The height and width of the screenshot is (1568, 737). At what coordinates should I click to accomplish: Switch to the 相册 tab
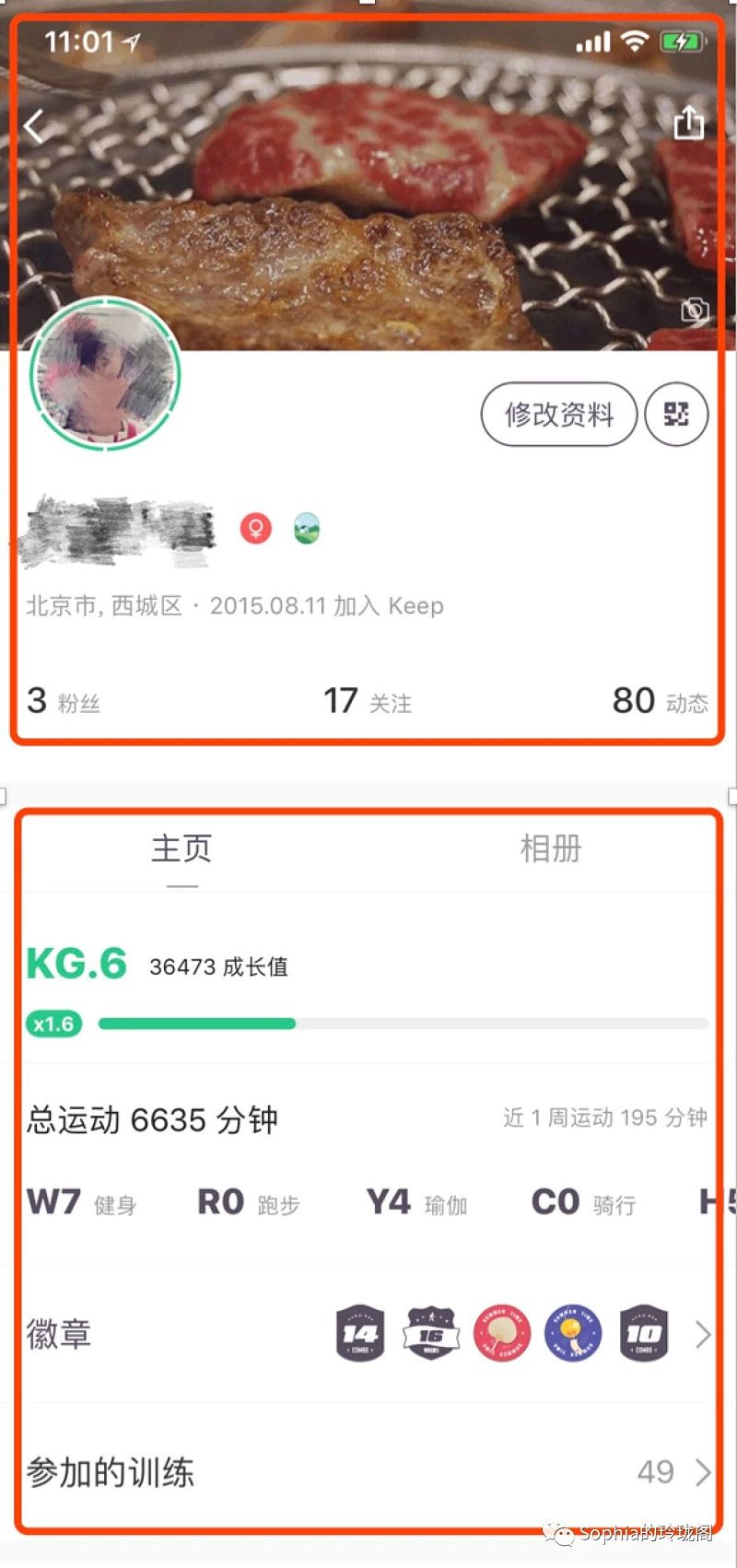coord(550,848)
